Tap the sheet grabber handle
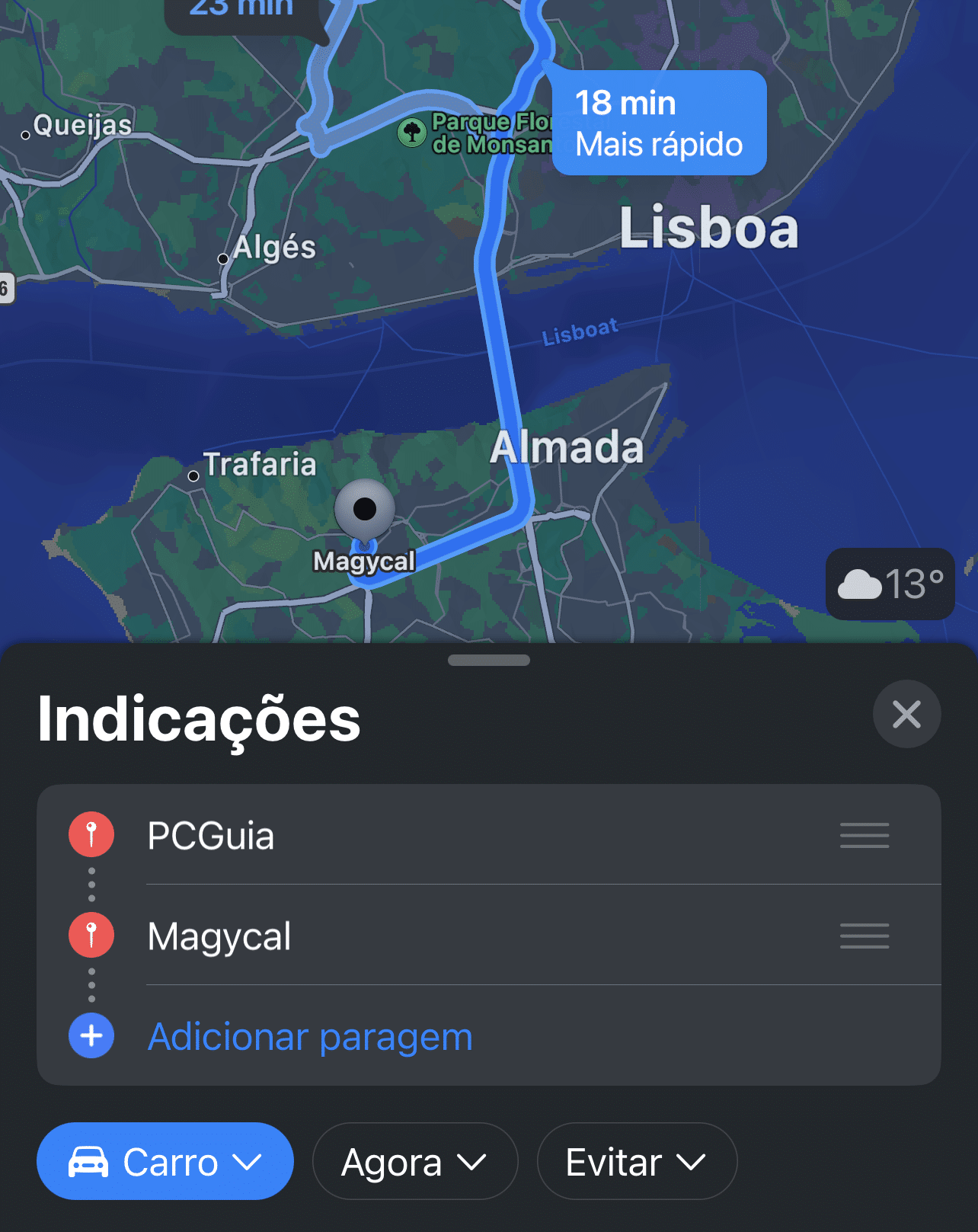This screenshot has width=978, height=1232. click(488, 661)
